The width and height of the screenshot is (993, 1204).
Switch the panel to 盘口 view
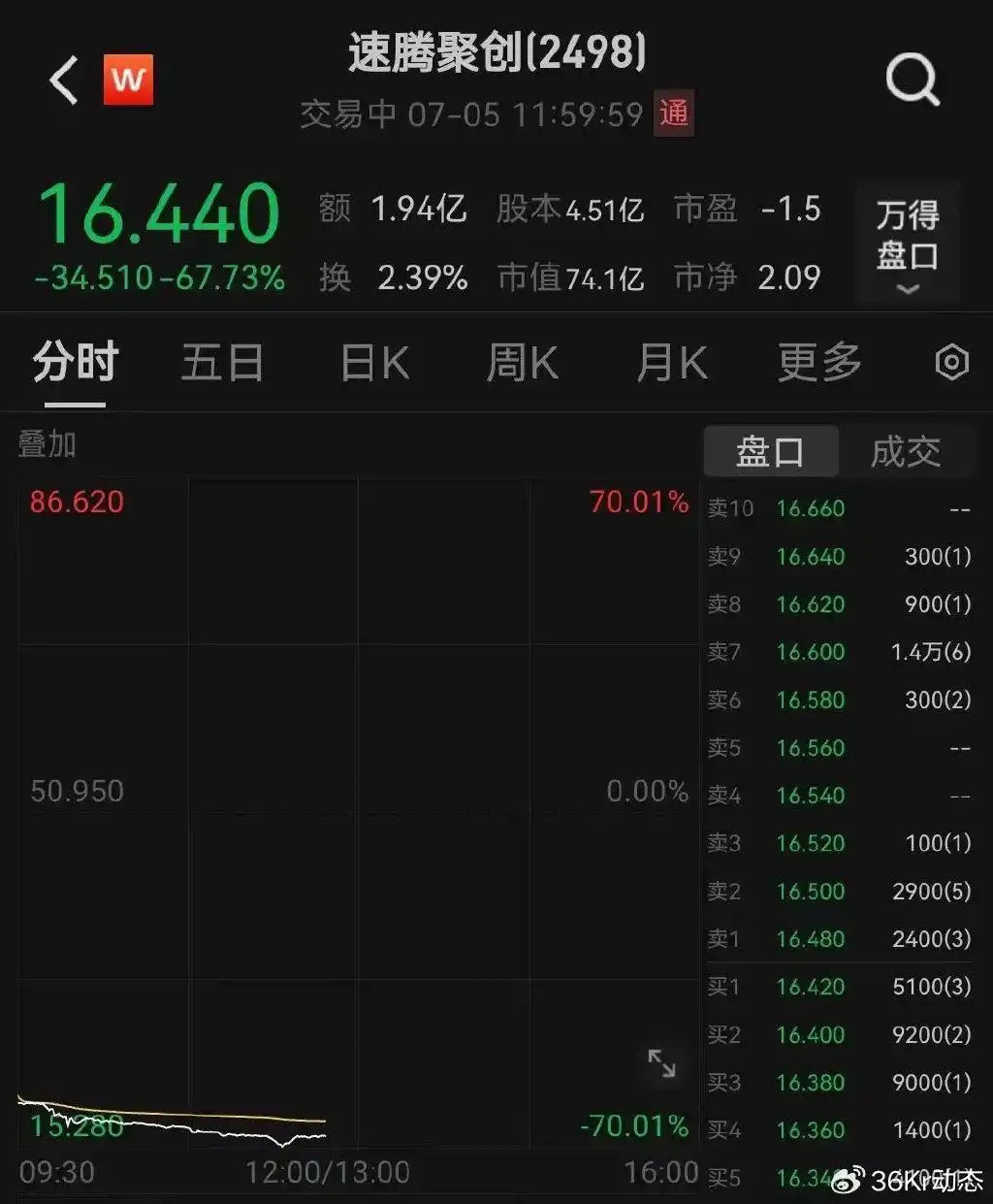tap(770, 450)
